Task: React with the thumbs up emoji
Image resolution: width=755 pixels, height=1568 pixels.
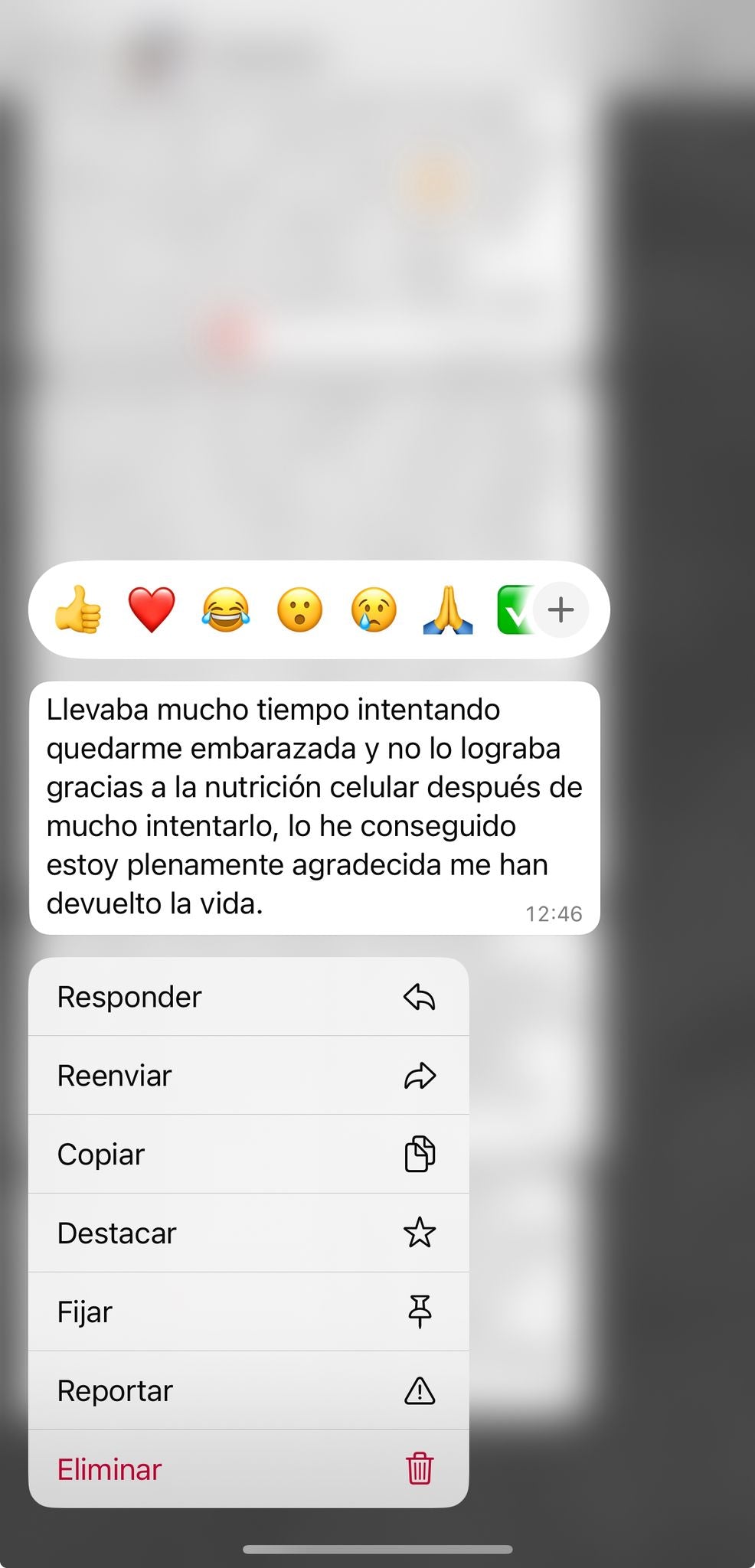Action: click(77, 609)
